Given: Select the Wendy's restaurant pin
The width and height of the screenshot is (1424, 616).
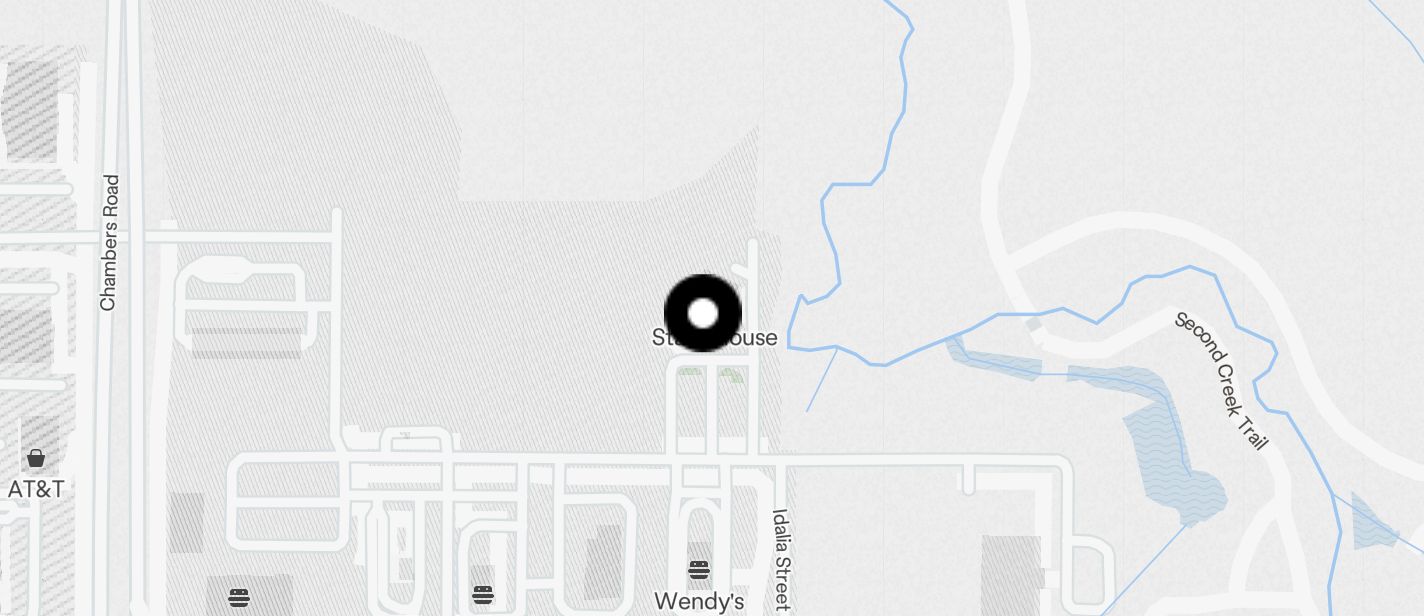Looking at the screenshot, I should coord(699,571).
